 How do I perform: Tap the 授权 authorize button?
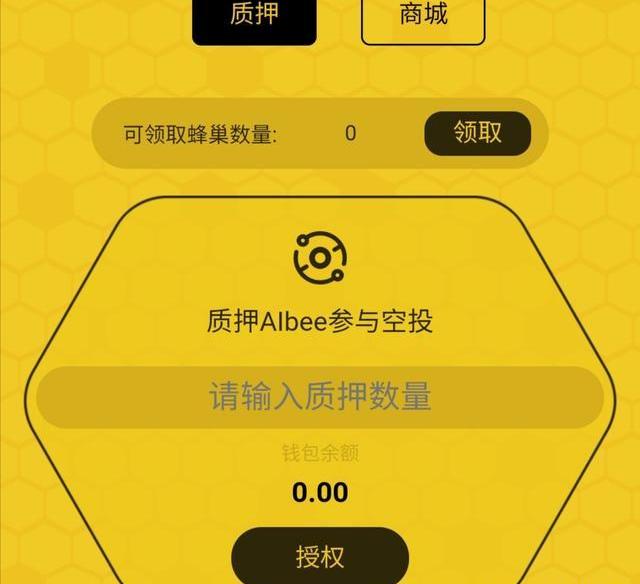pyautogui.click(x=320, y=556)
